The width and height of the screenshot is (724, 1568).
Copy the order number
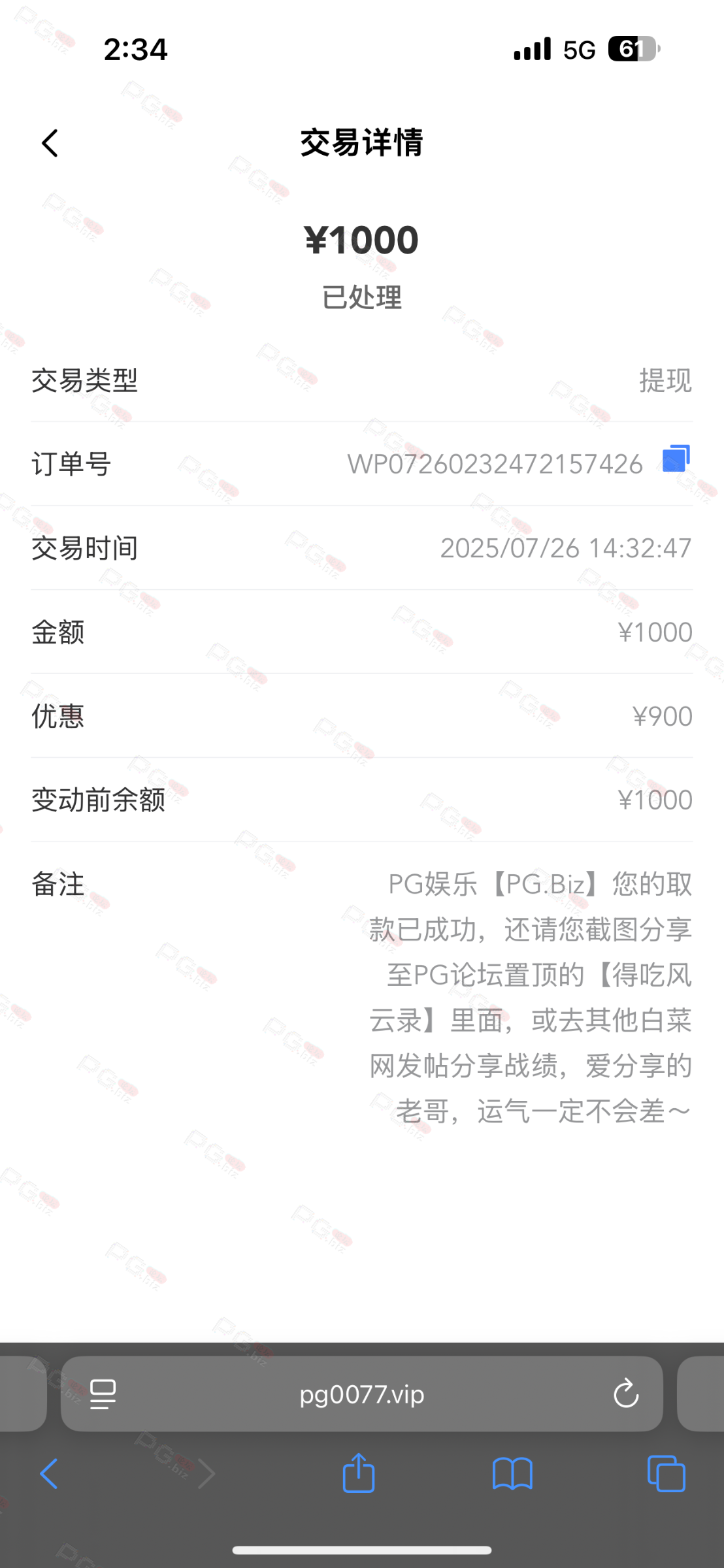676,459
